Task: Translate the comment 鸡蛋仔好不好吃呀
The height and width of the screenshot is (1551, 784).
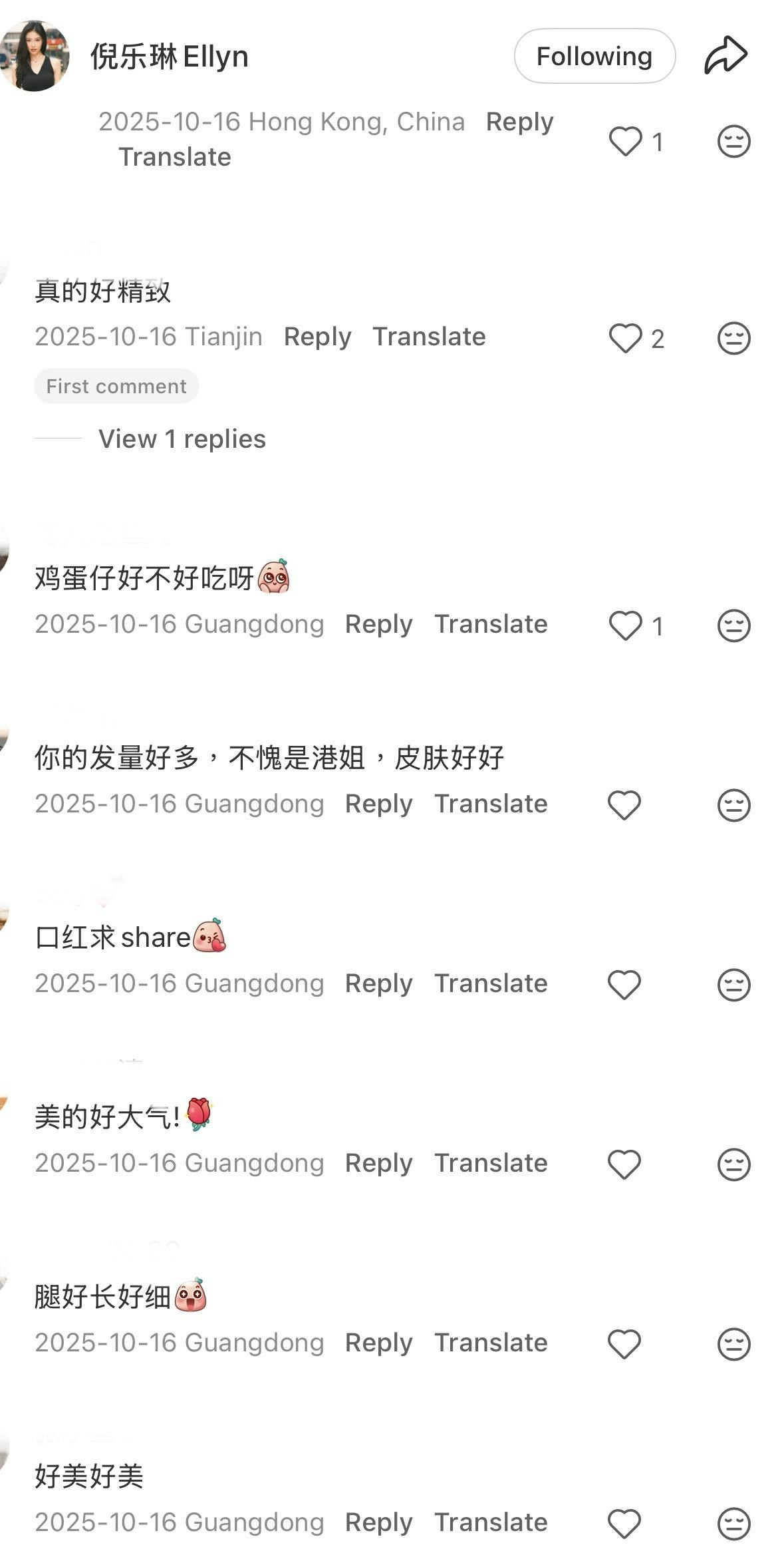Action: click(x=491, y=624)
